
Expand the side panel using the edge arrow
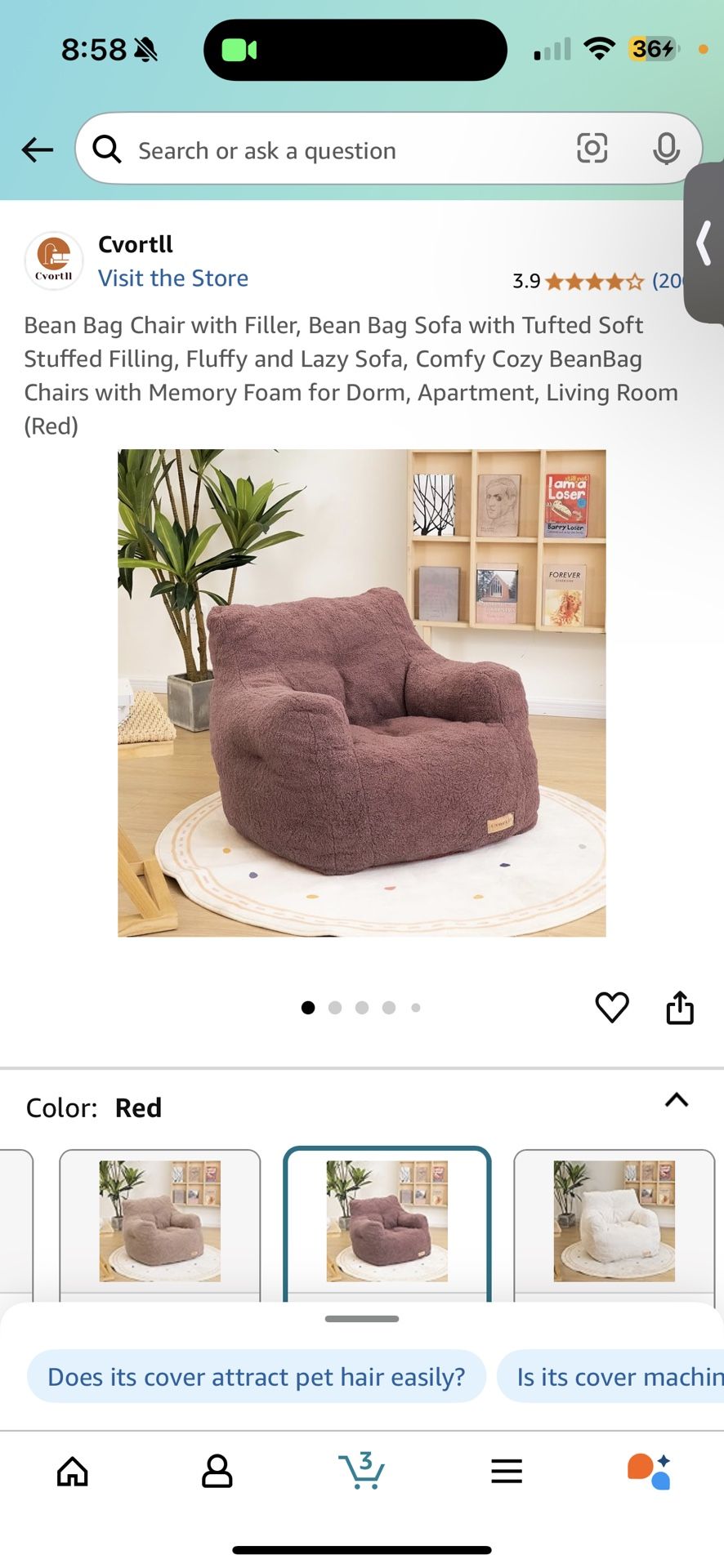[x=704, y=243]
